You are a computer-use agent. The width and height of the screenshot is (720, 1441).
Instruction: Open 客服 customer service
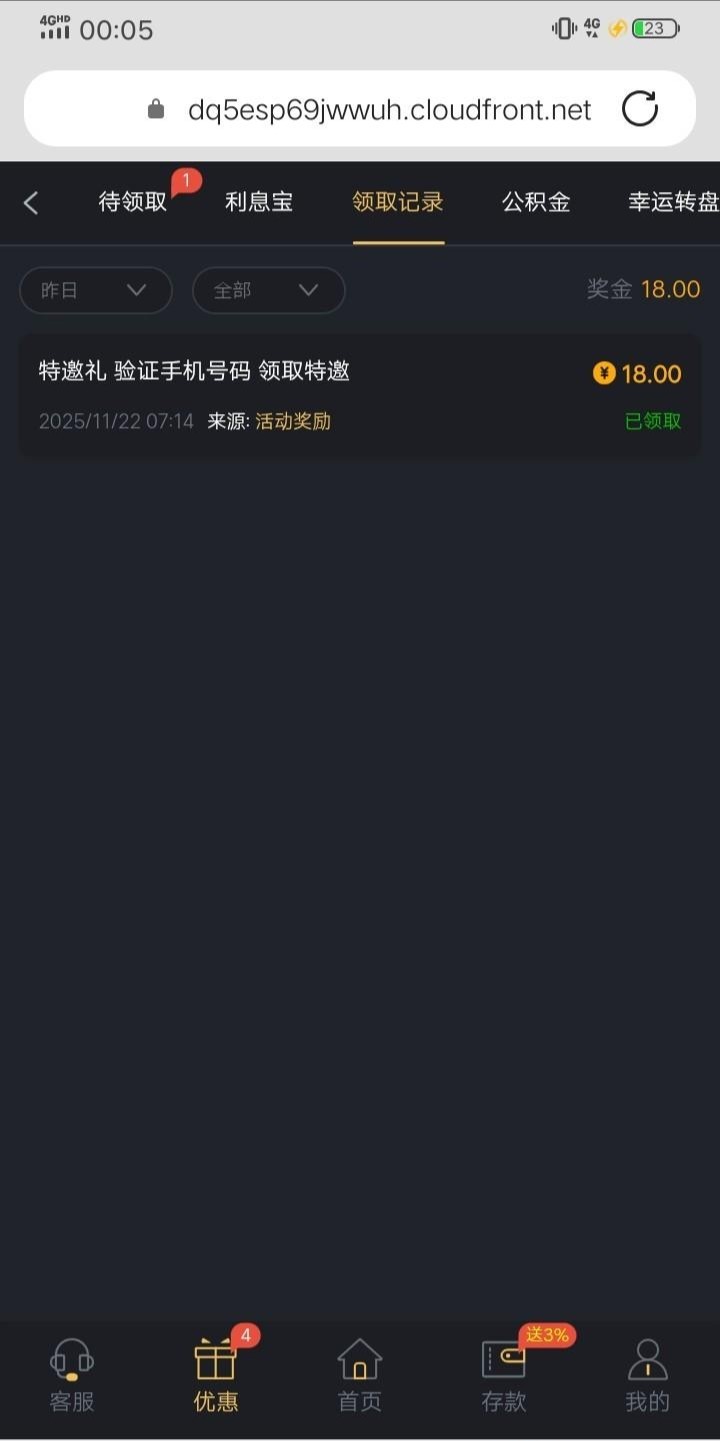[72, 1376]
